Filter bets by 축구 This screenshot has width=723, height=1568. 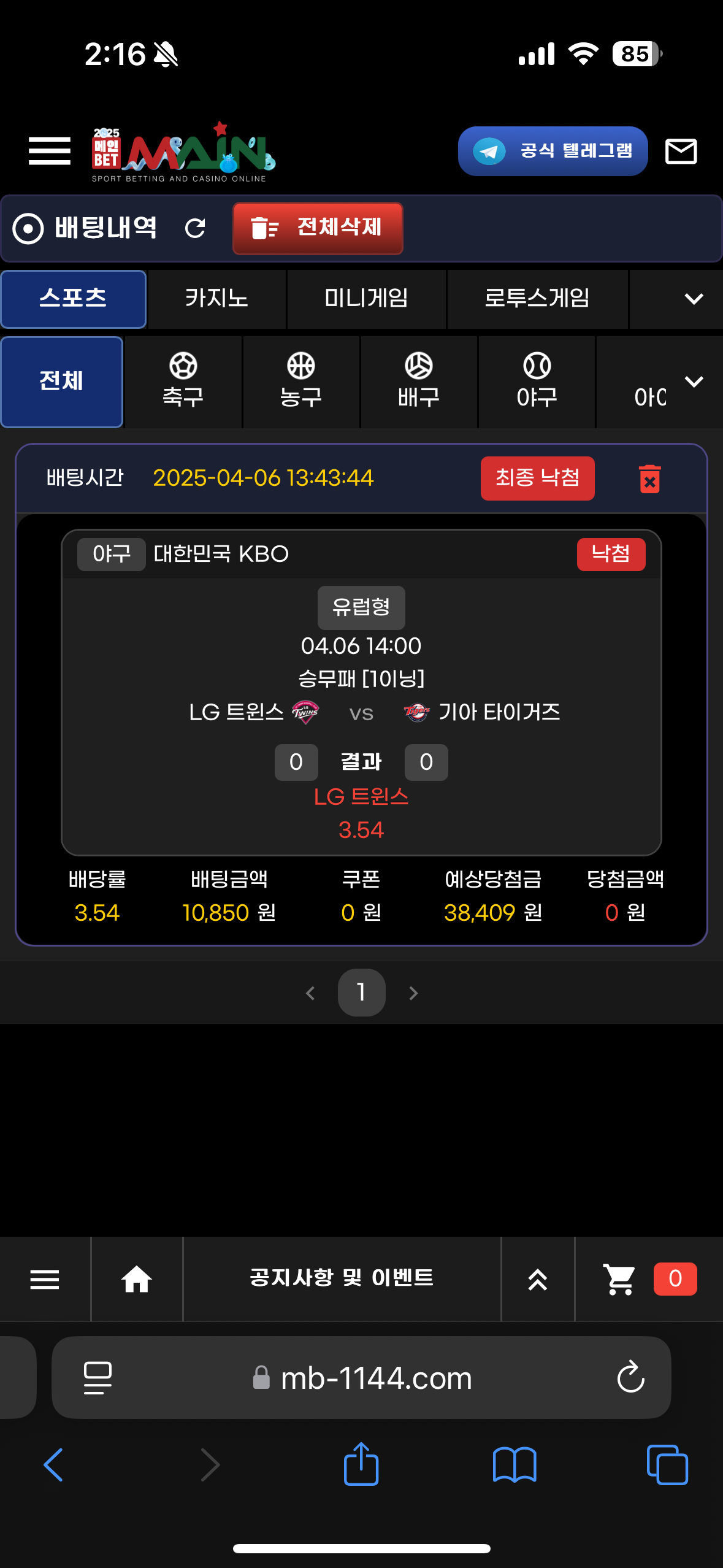[x=183, y=381]
